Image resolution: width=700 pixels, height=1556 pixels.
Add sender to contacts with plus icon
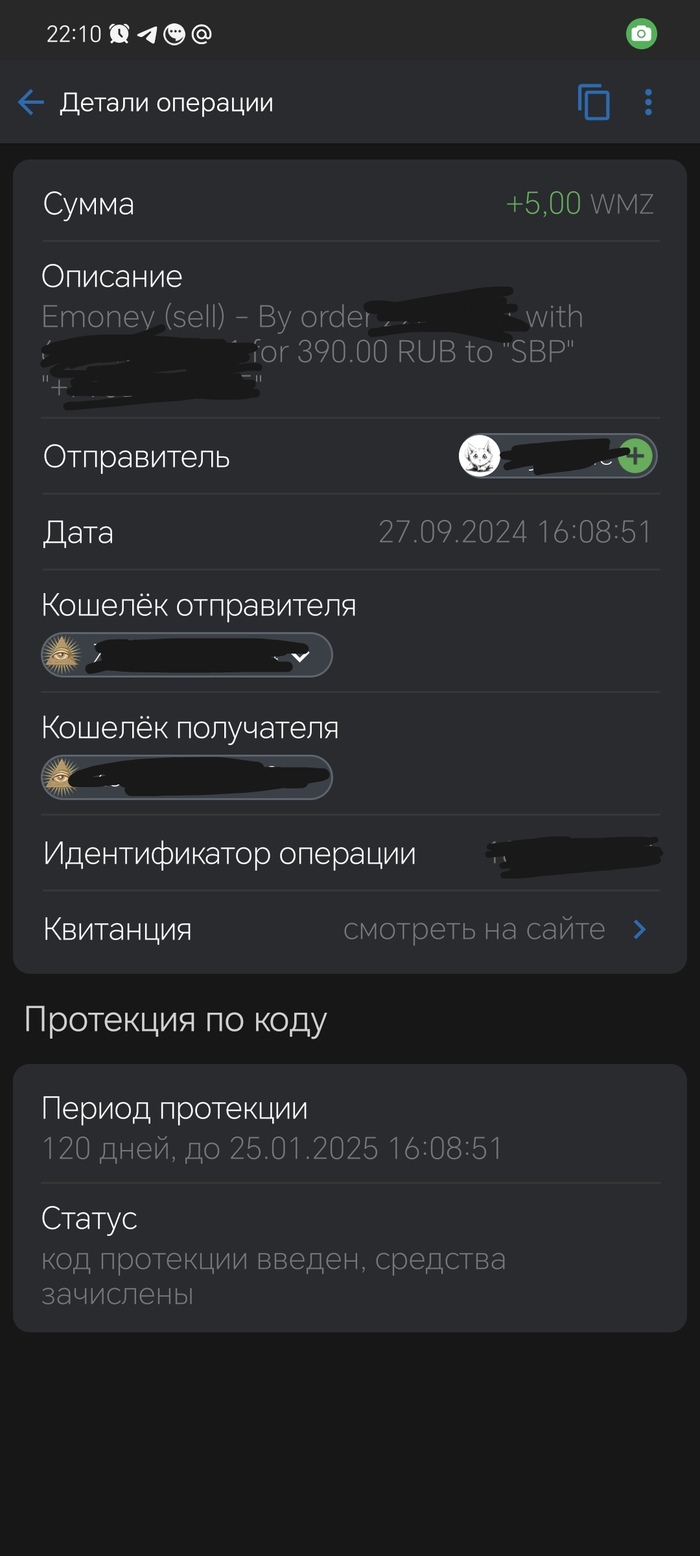pyautogui.click(x=635, y=456)
